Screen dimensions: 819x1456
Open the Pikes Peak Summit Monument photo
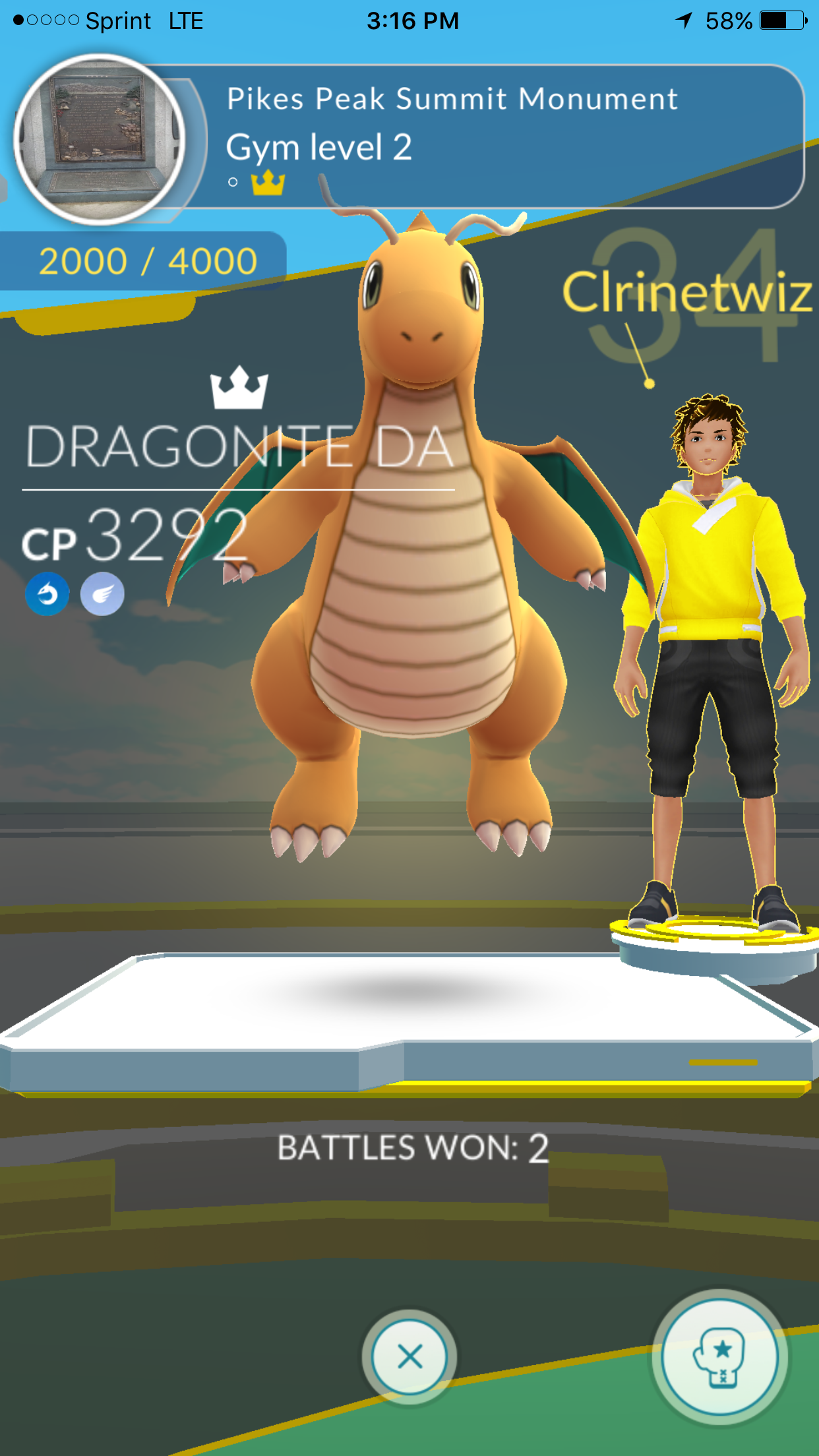tap(100, 140)
